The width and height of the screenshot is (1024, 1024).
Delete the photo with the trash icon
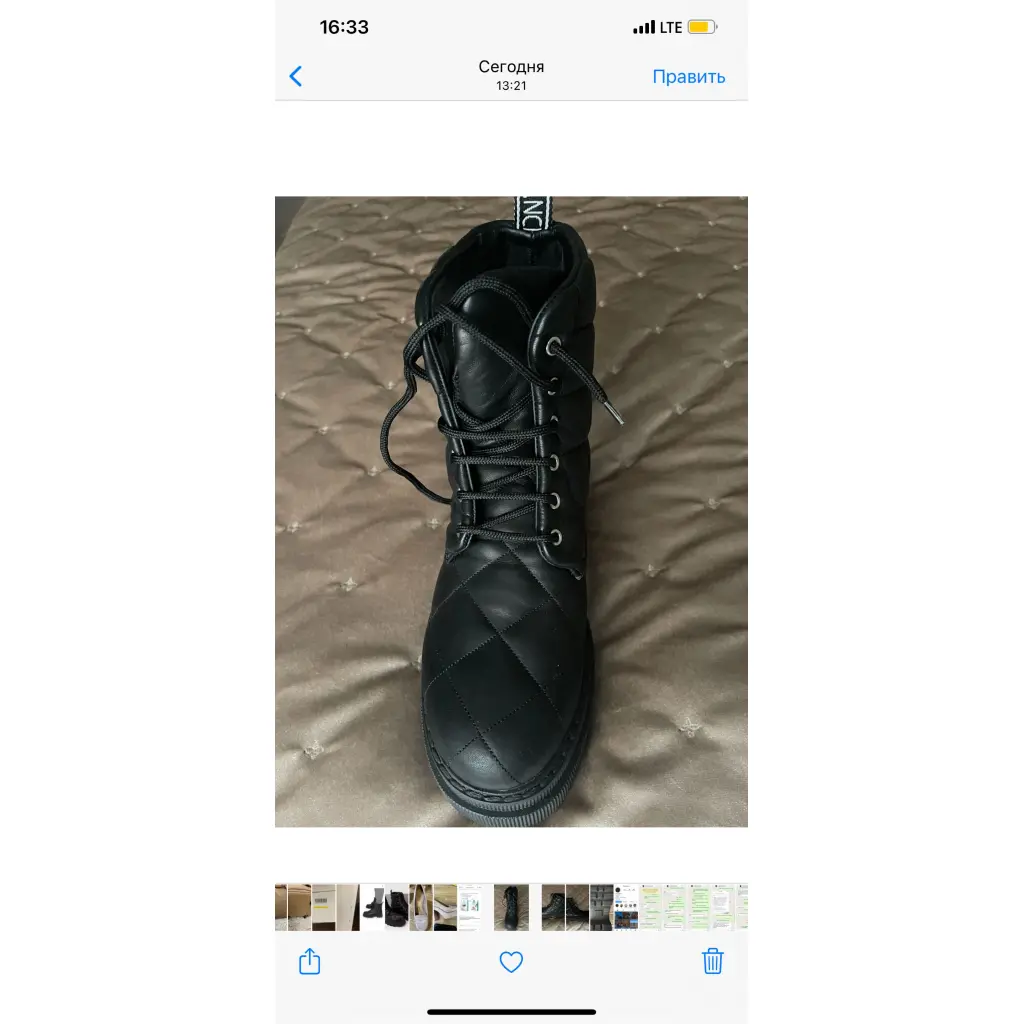(x=712, y=962)
